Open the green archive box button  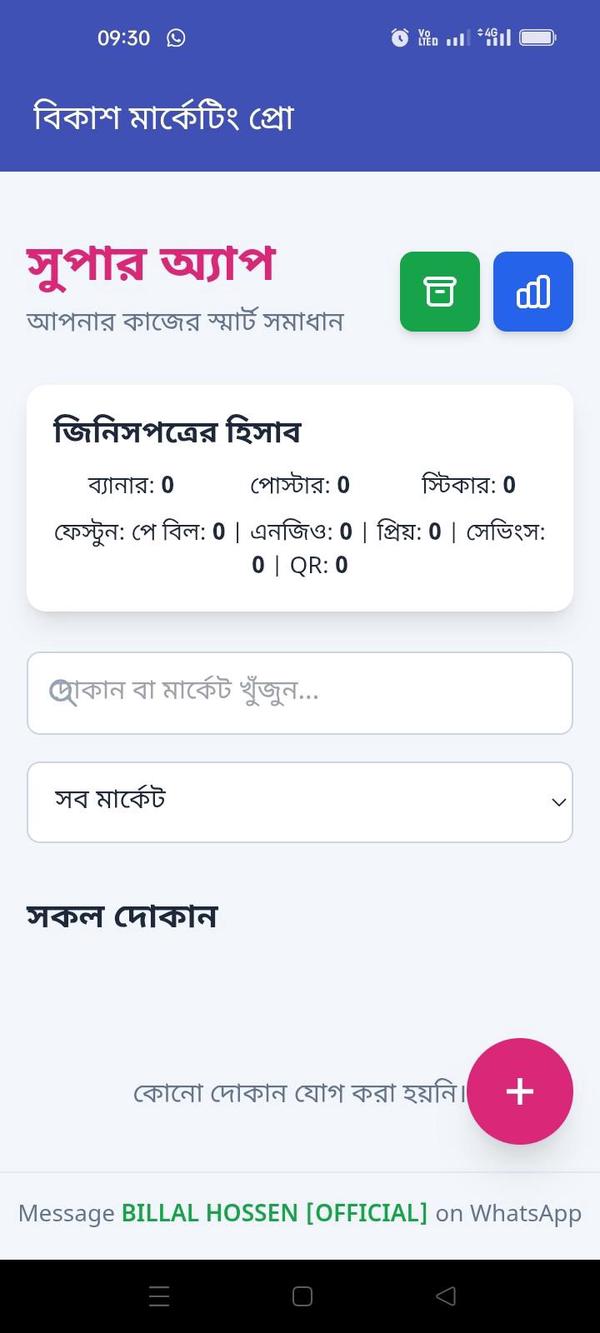pyautogui.click(x=440, y=291)
